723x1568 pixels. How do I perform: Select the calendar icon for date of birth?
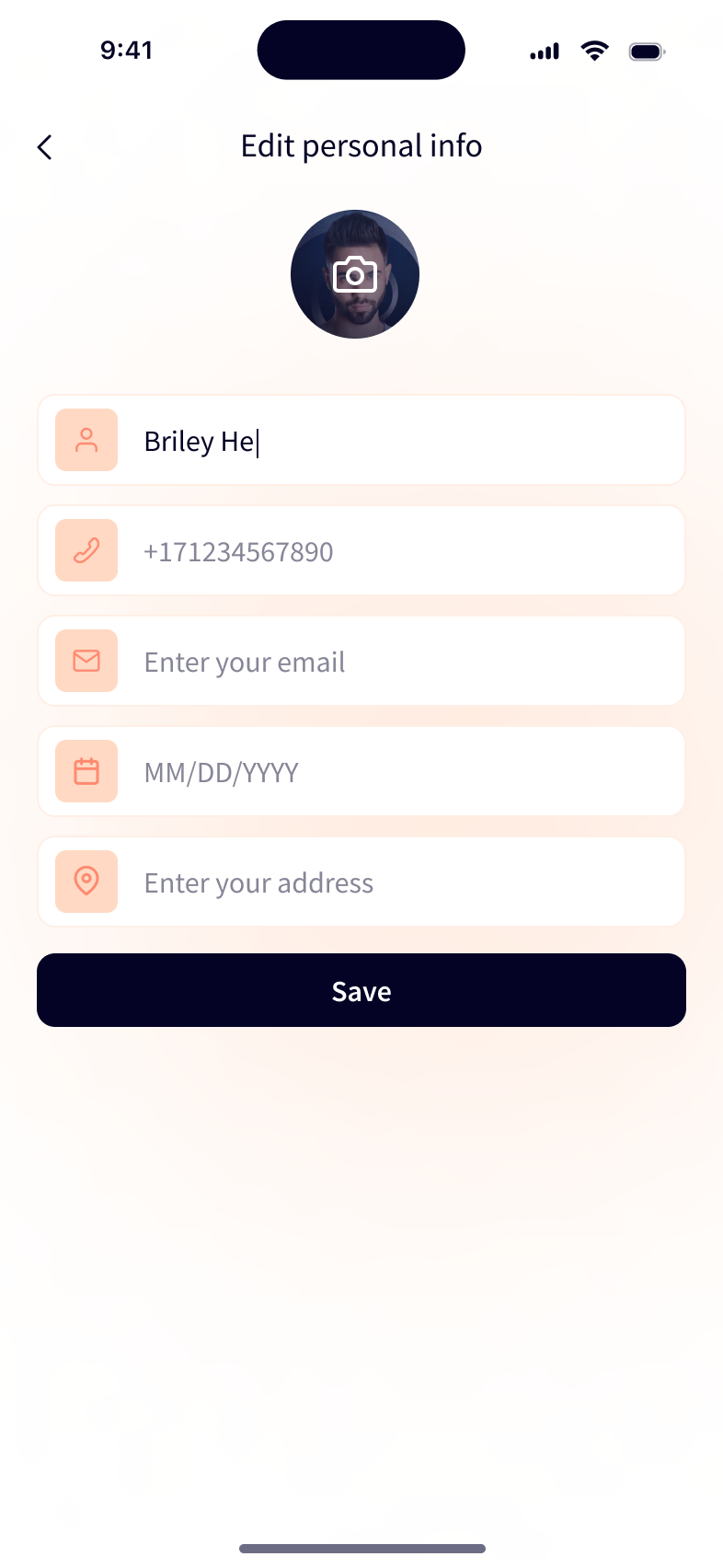coord(86,771)
